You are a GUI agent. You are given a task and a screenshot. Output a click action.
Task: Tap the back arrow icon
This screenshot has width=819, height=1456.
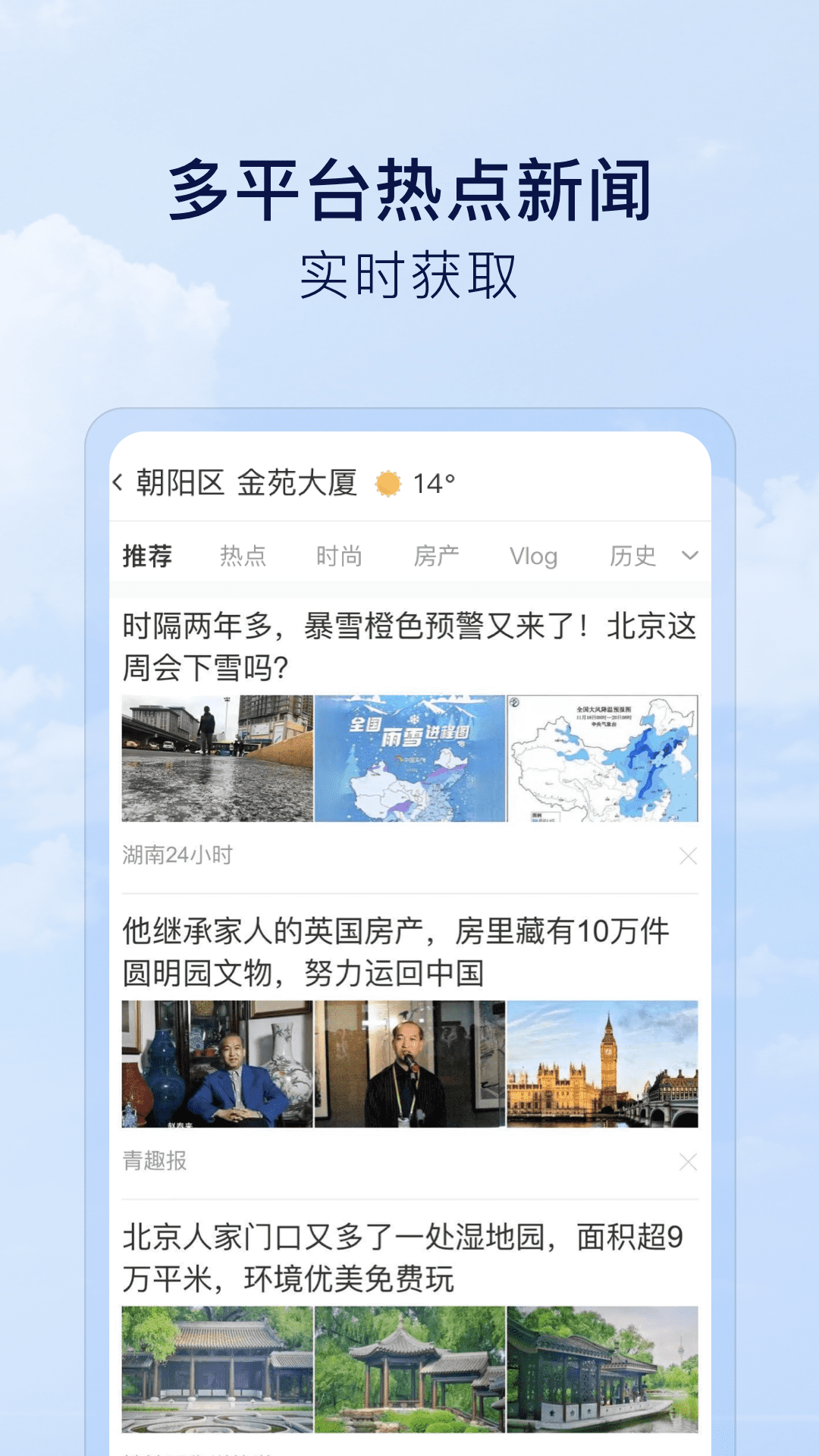pos(120,481)
